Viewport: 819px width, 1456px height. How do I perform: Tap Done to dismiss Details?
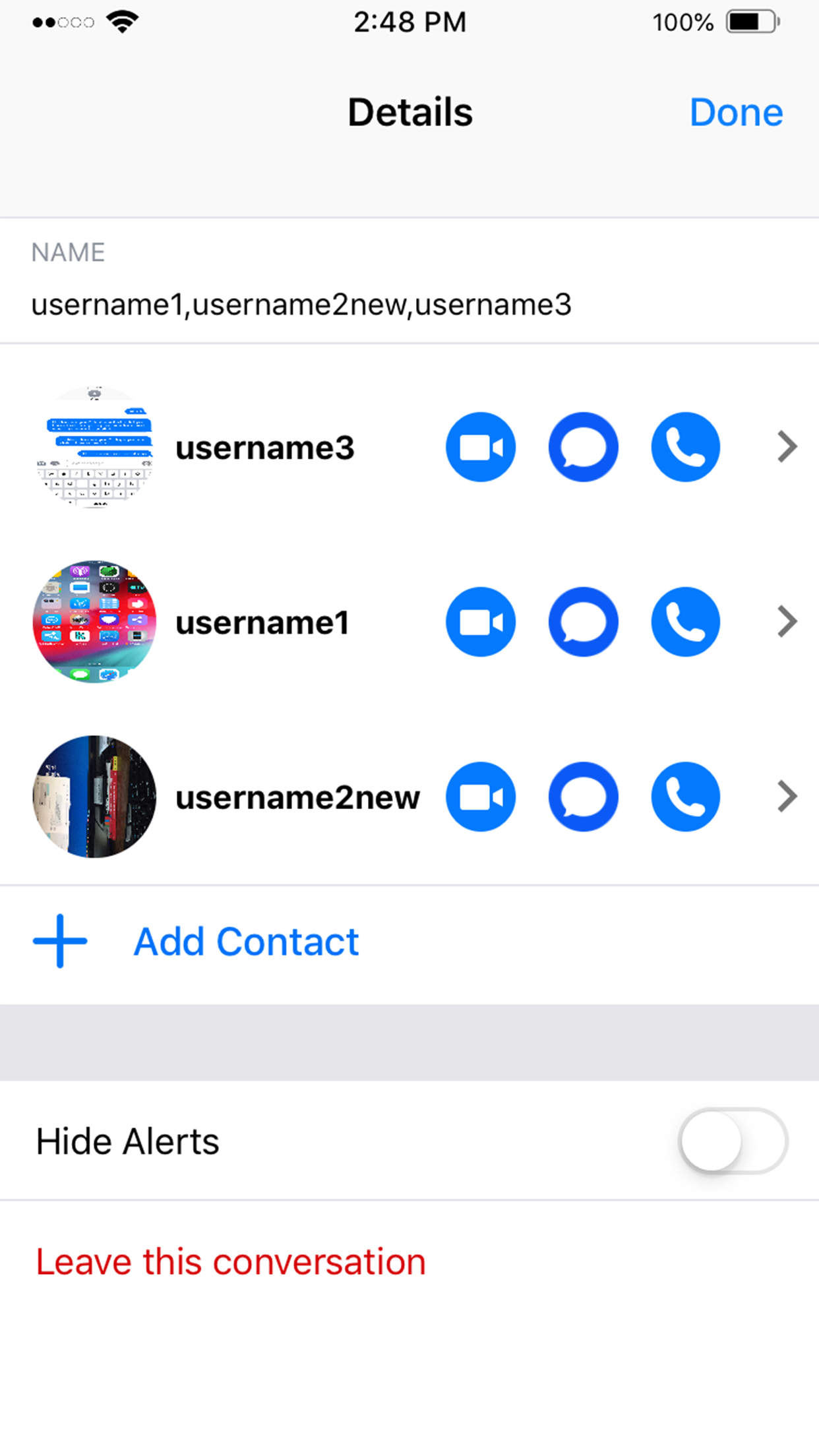[736, 111]
